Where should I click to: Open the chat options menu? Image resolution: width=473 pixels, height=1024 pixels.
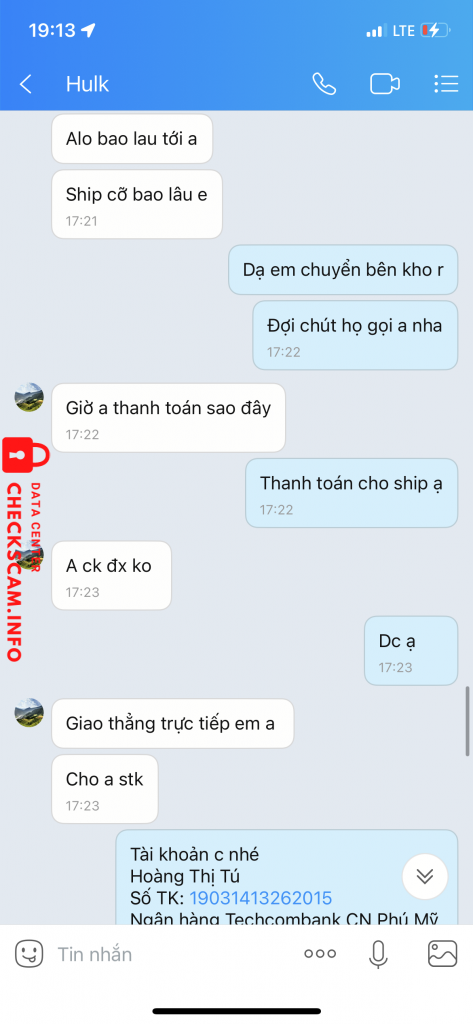[x=446, y=84]
